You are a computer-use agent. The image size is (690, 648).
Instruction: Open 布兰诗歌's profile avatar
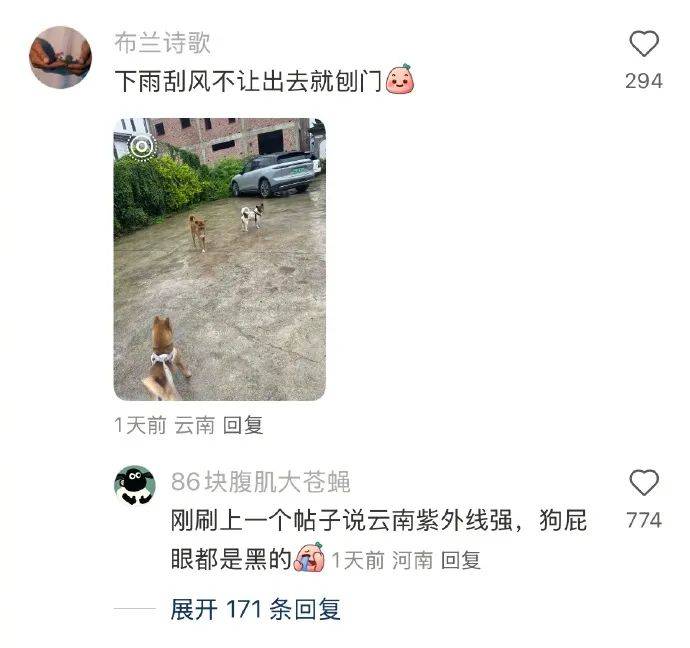pyautogui.click(x=60, y=57)
